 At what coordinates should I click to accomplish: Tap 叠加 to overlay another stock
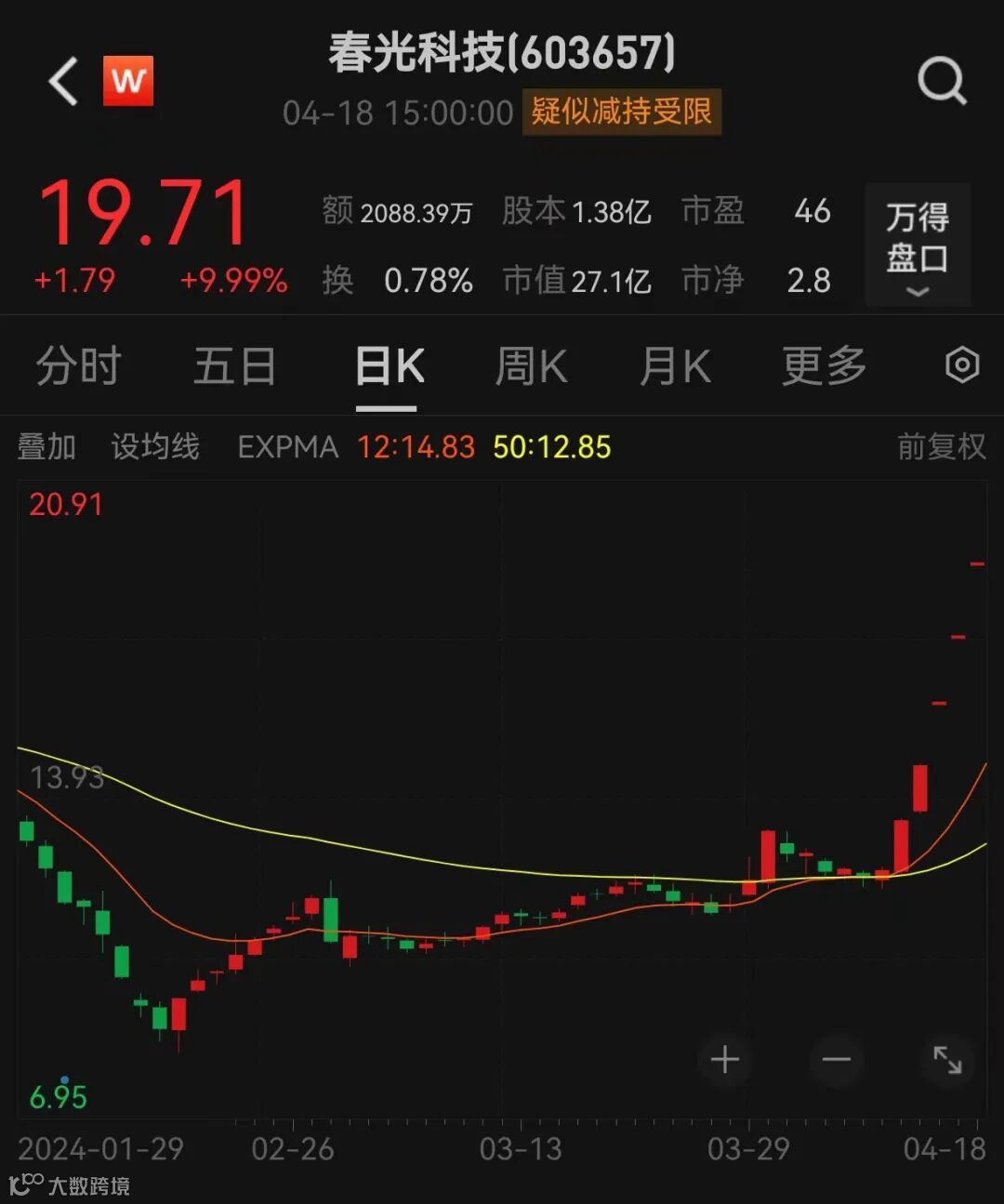[46, 447]
